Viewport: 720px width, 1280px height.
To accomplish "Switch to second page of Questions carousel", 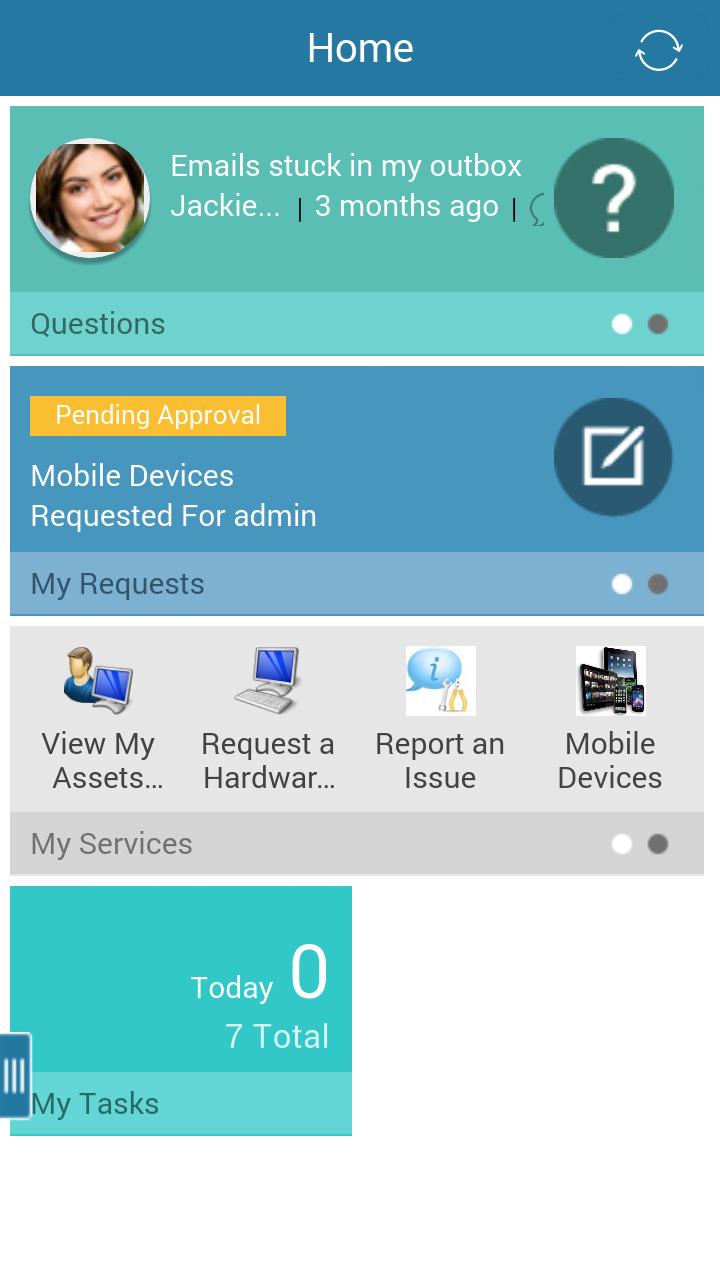I will click(x=657, y=323).
